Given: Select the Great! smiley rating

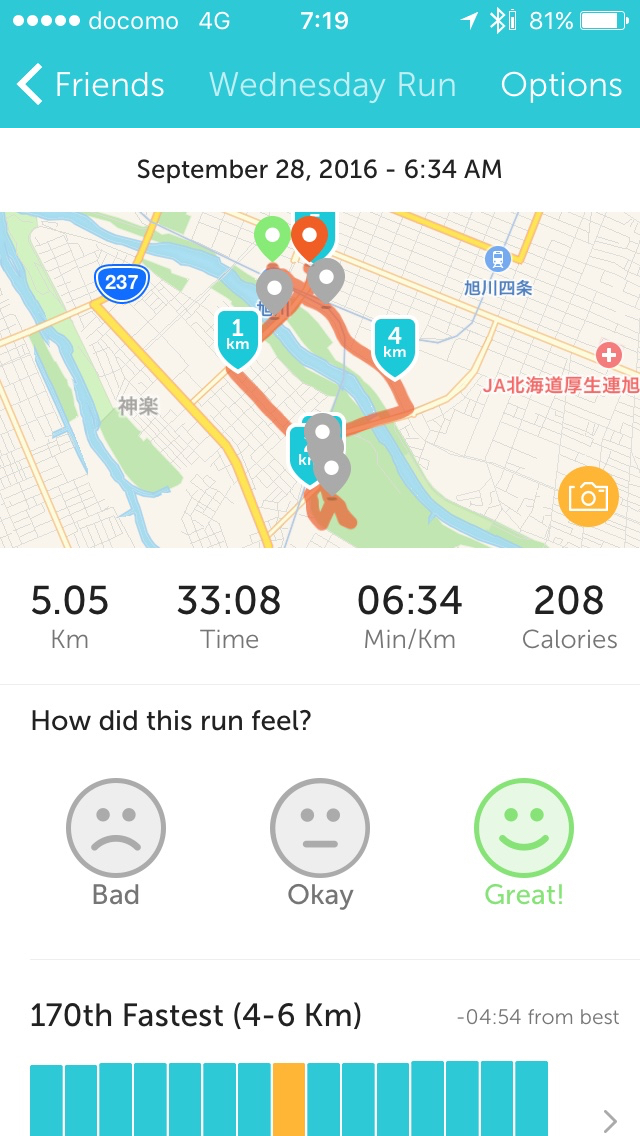Looking at the screenshot, I should (x=524, y=829).
